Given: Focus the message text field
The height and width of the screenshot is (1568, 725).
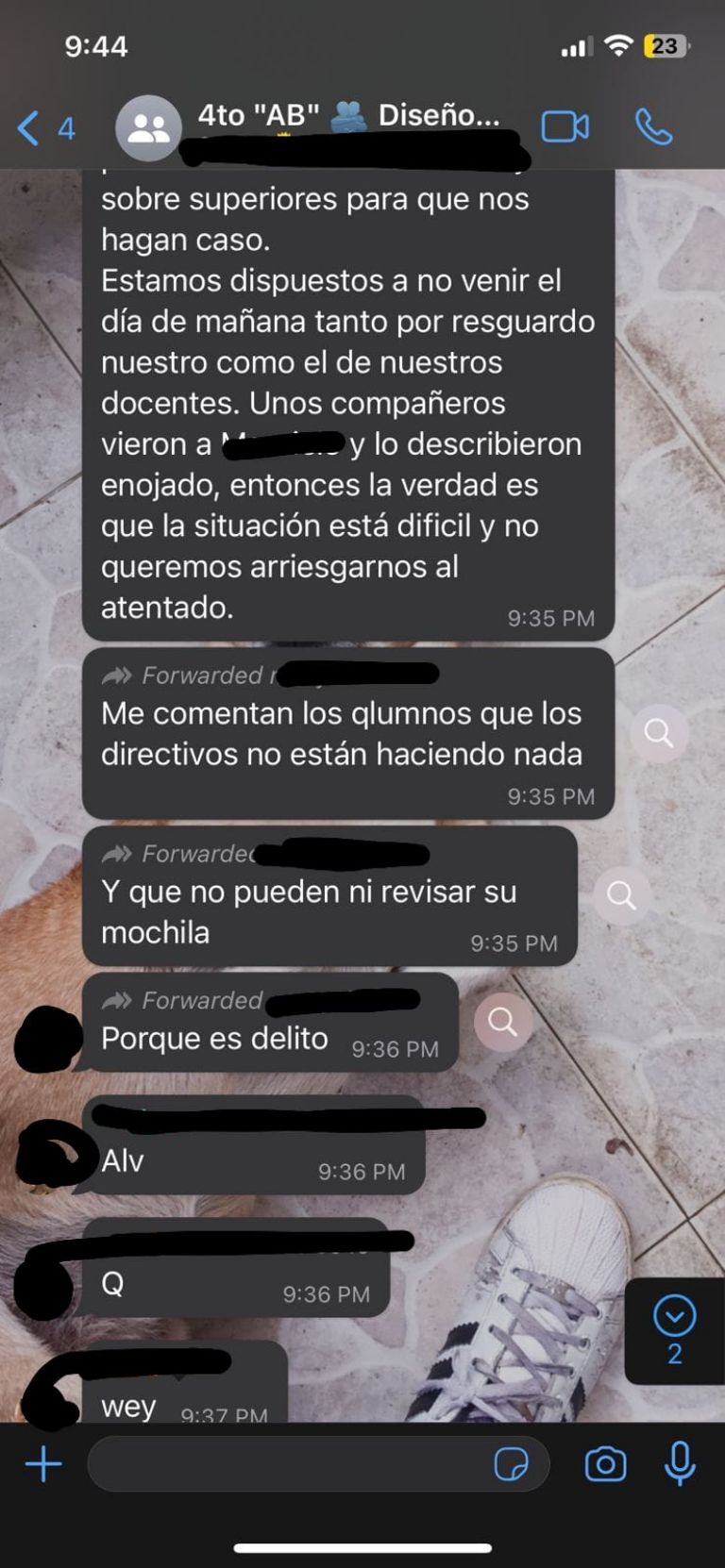Looking at the screenshot, I should tap(283, 1464).
